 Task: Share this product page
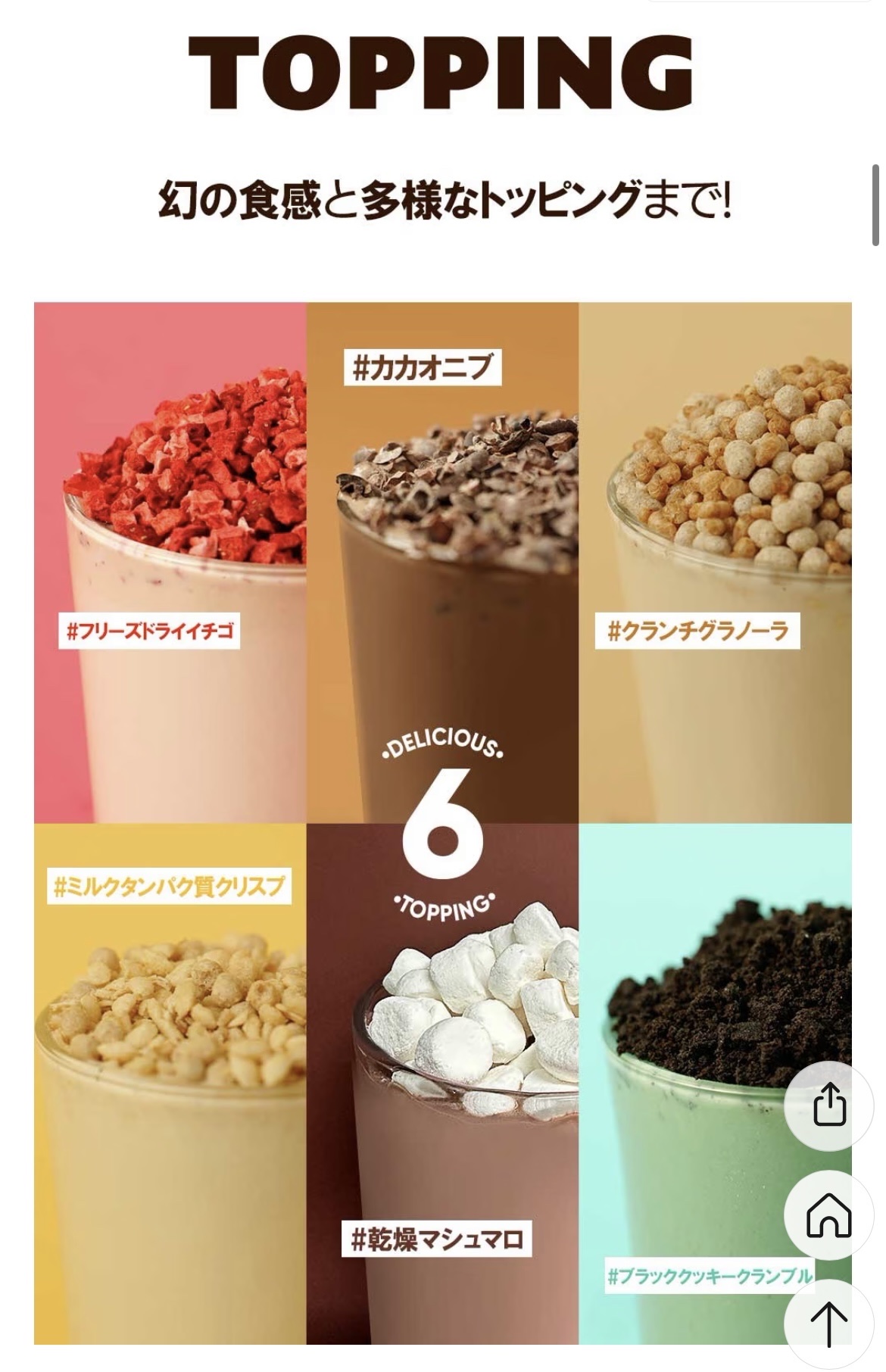(828, 1106)
